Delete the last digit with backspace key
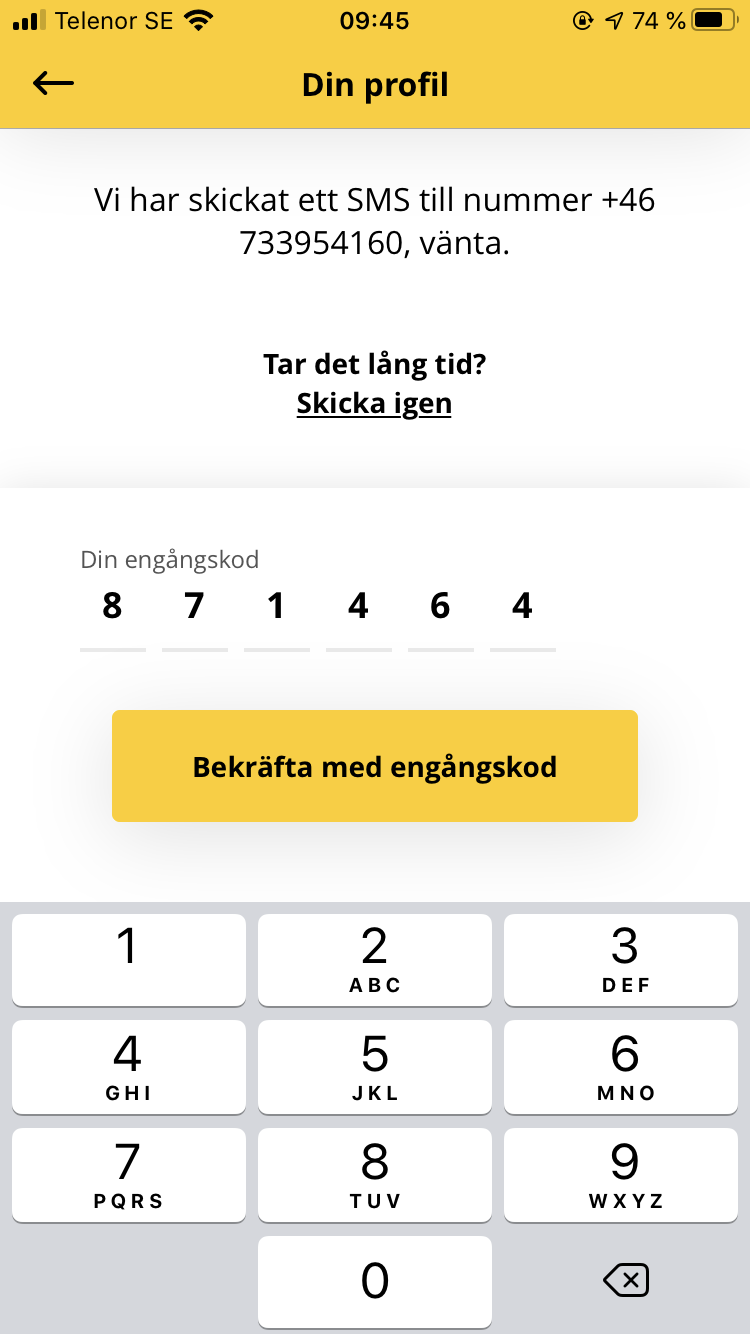Viewport: 750px width, 1334px height. [x=626, y=1280]
